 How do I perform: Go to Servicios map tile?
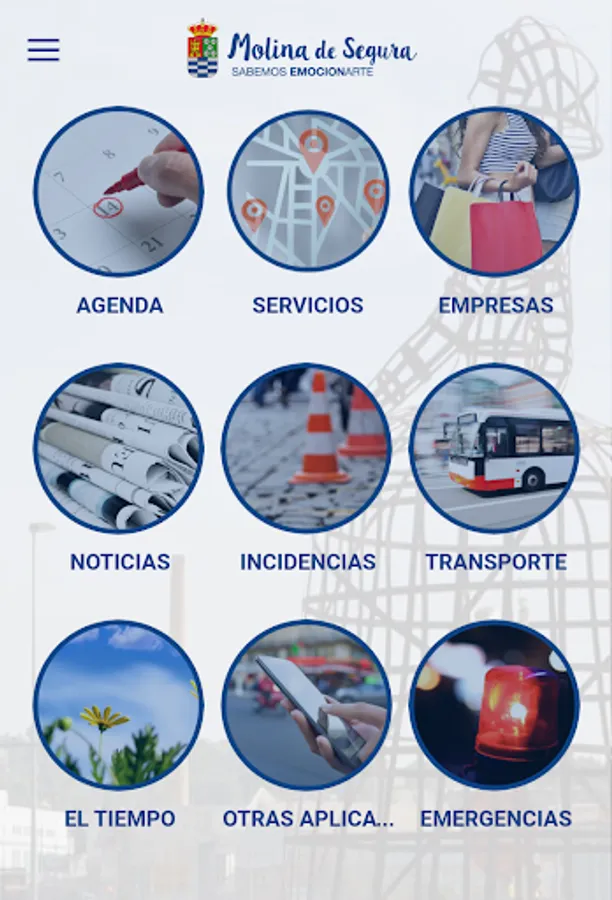point(308,191)
